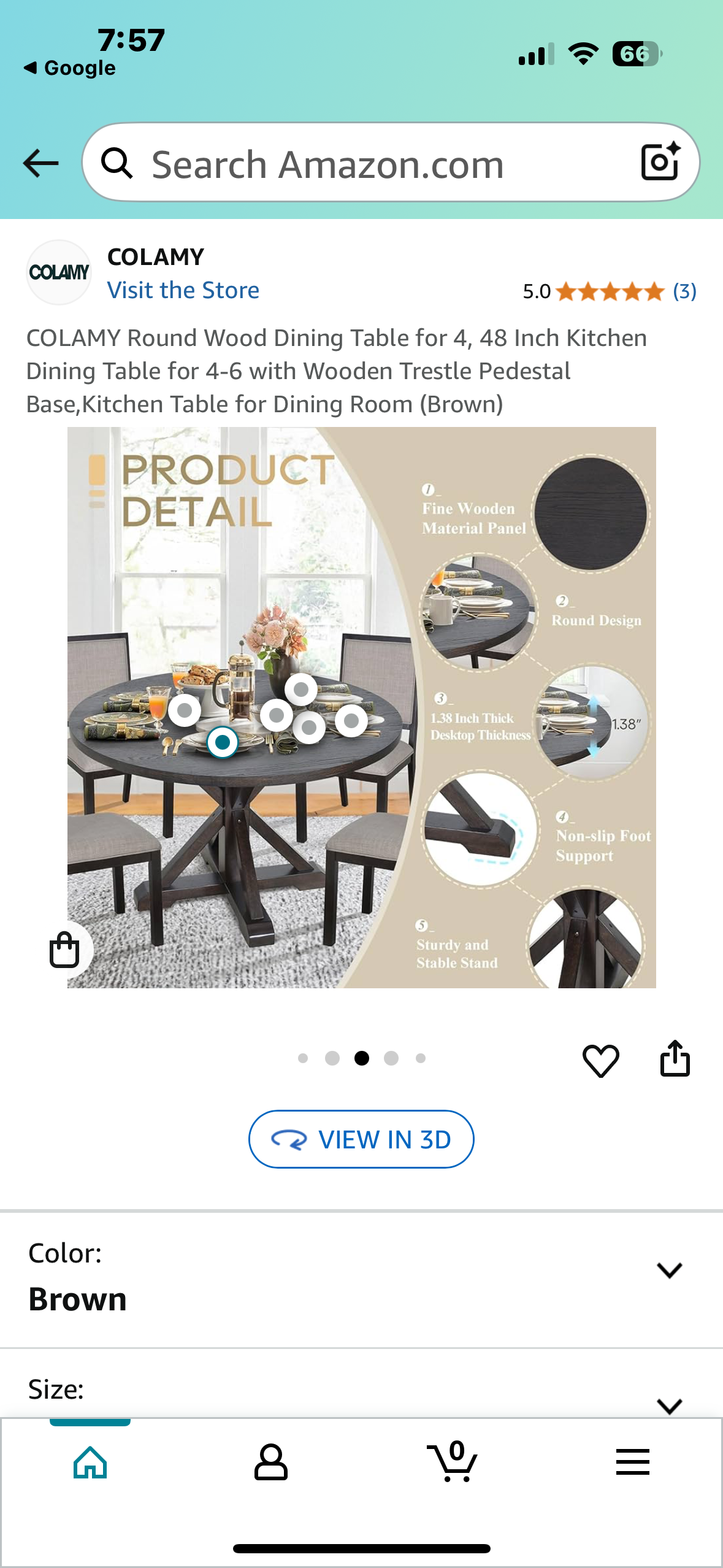Share this product
The image size is (723, 1568).
tap(675, 1059)
